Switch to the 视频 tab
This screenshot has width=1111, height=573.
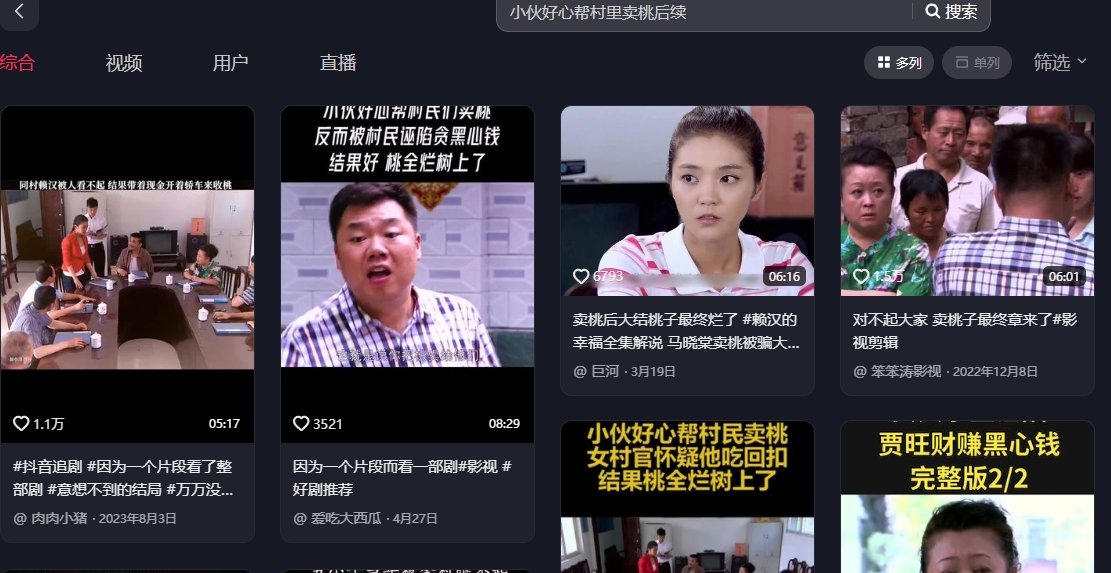124,63
